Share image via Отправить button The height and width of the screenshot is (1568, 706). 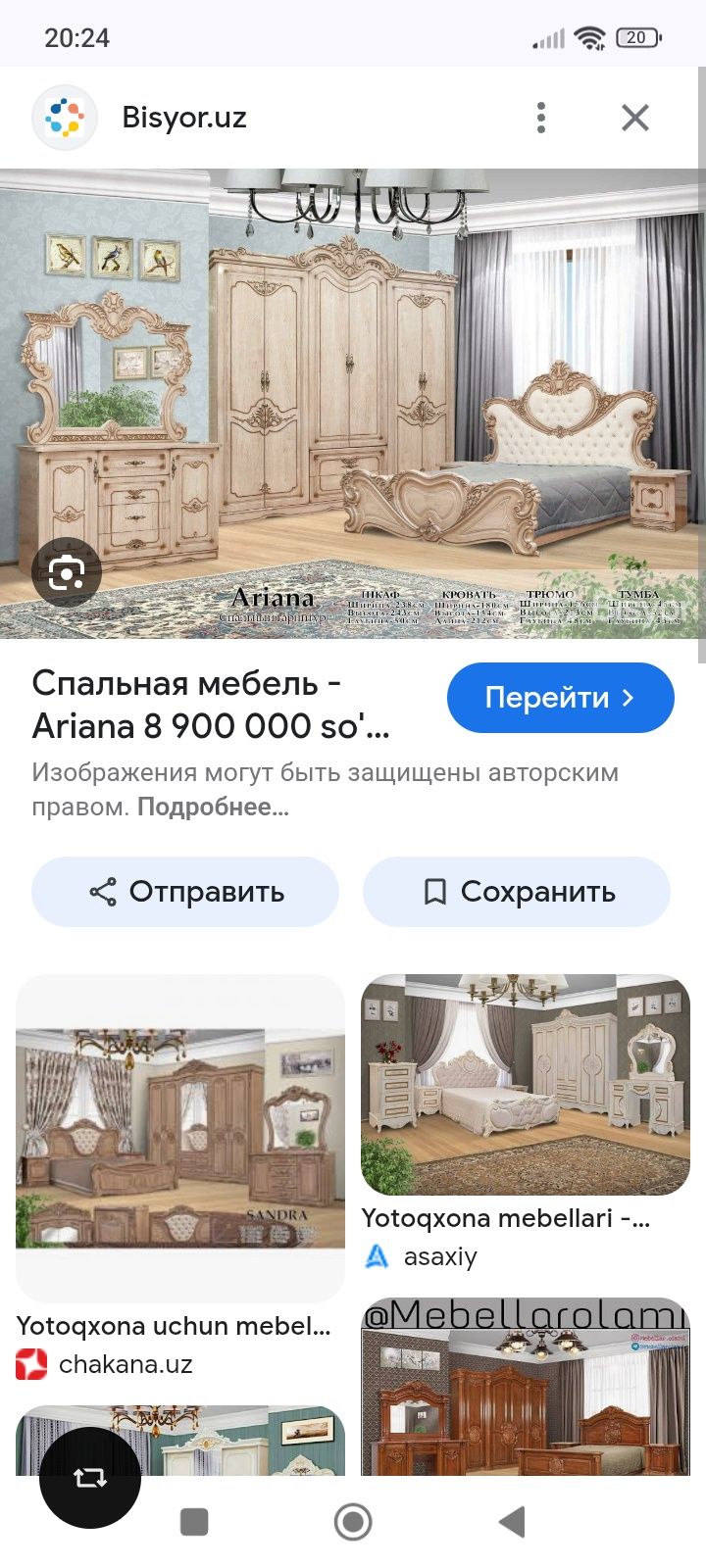point(185,892)
